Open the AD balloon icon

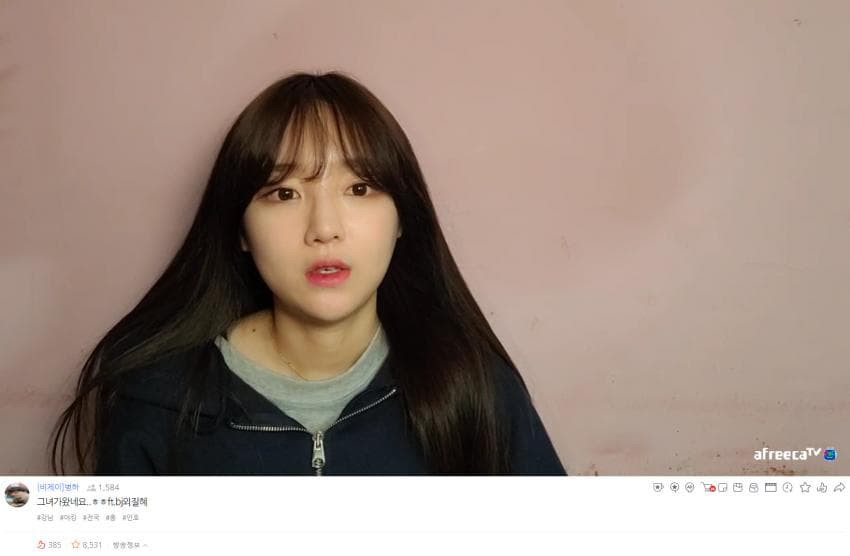(x=690, y=487)
